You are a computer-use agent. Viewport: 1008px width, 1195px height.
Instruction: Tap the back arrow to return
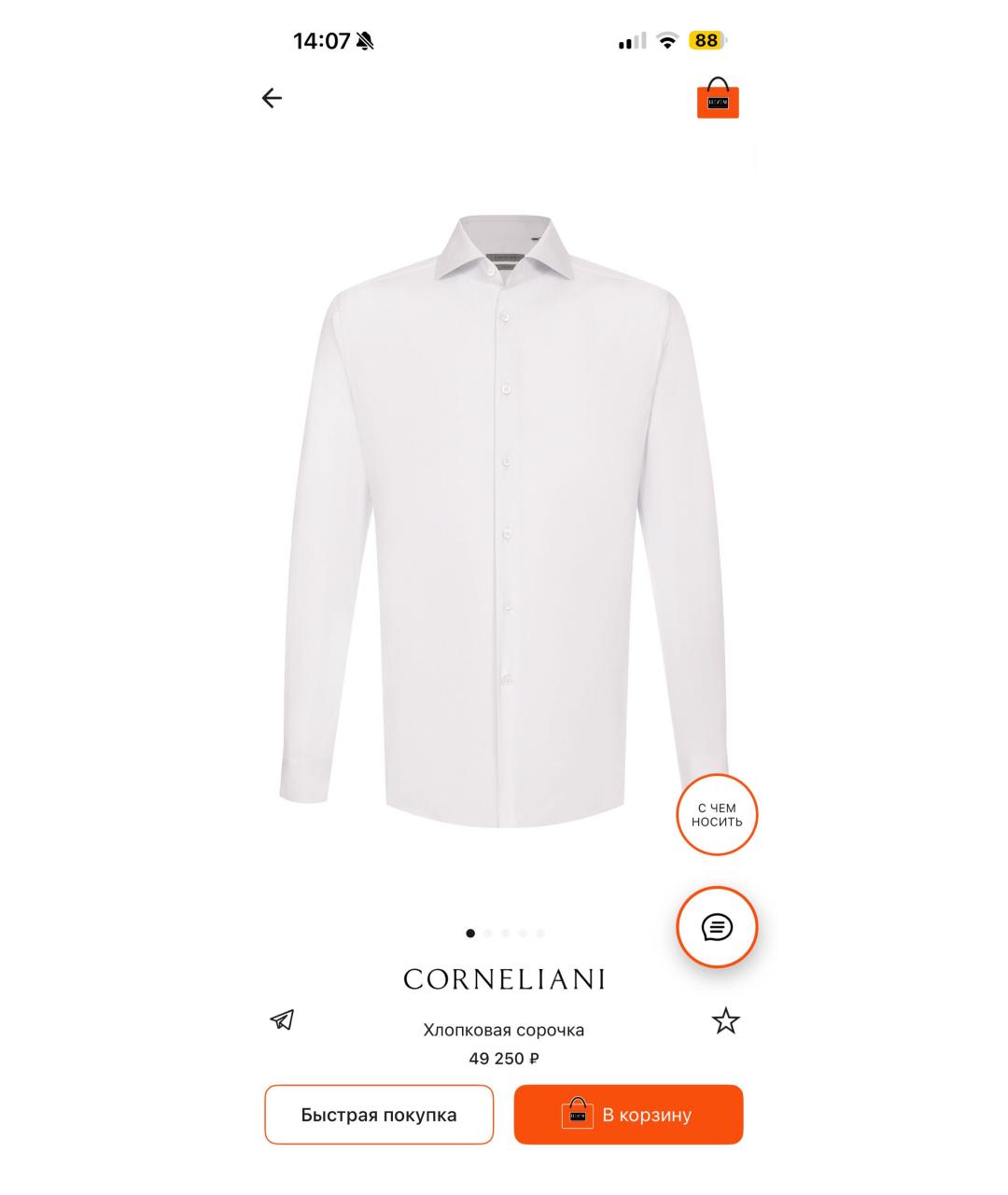pos(272,98)
